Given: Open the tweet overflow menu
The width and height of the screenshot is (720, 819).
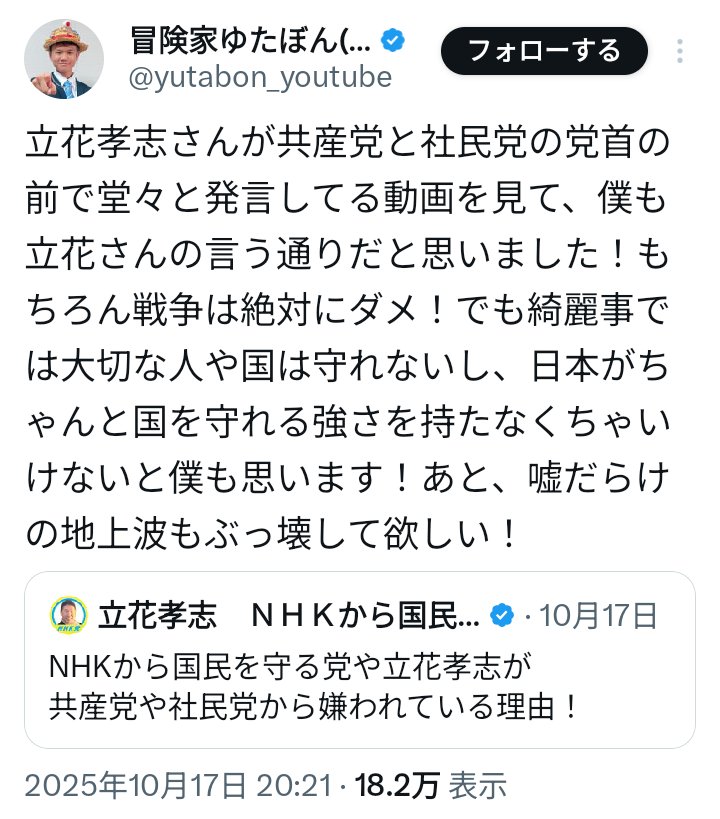Looking at the screenshot, I should tap(681, 51).
